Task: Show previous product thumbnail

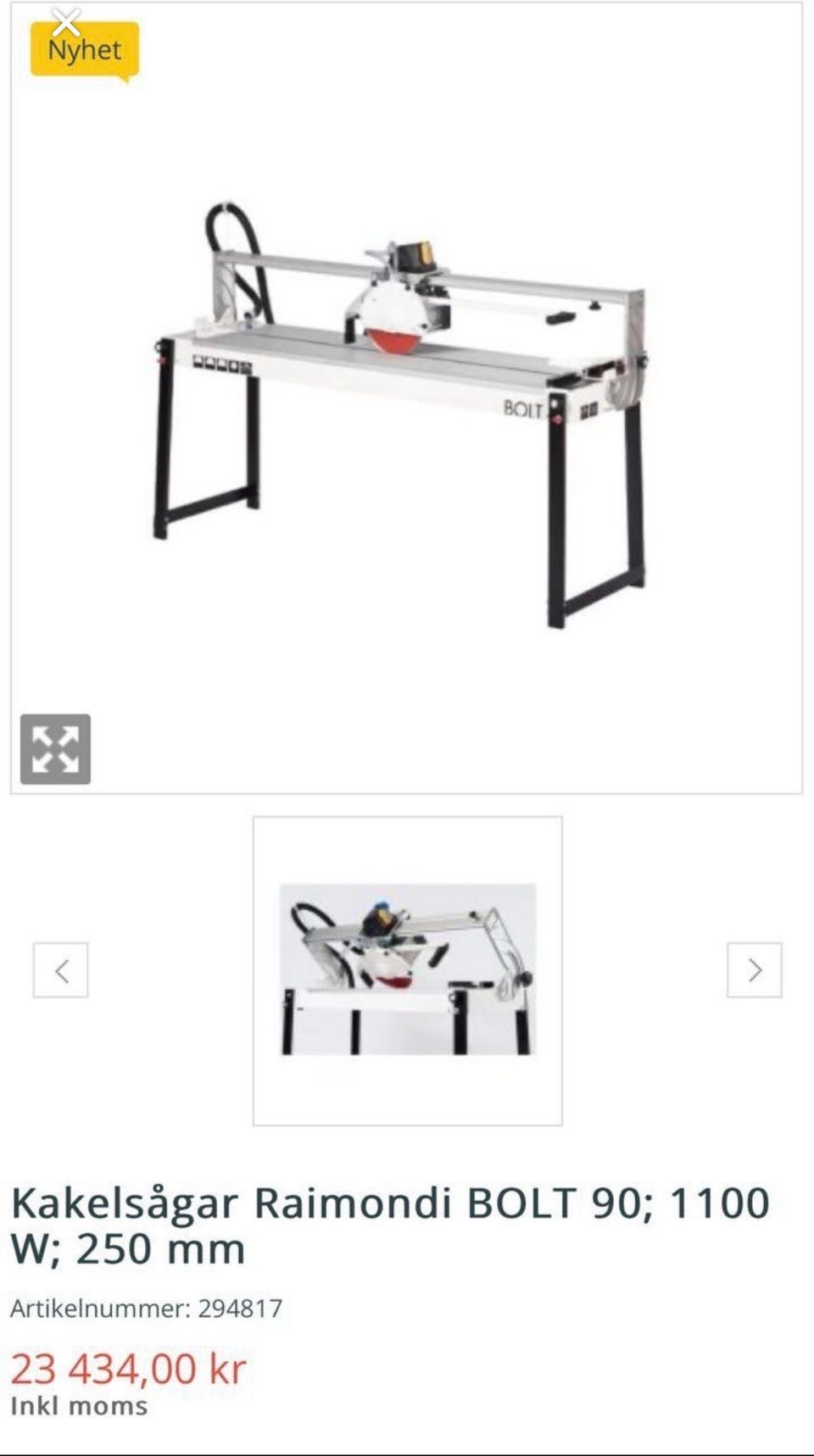Action: click(60, 970)
